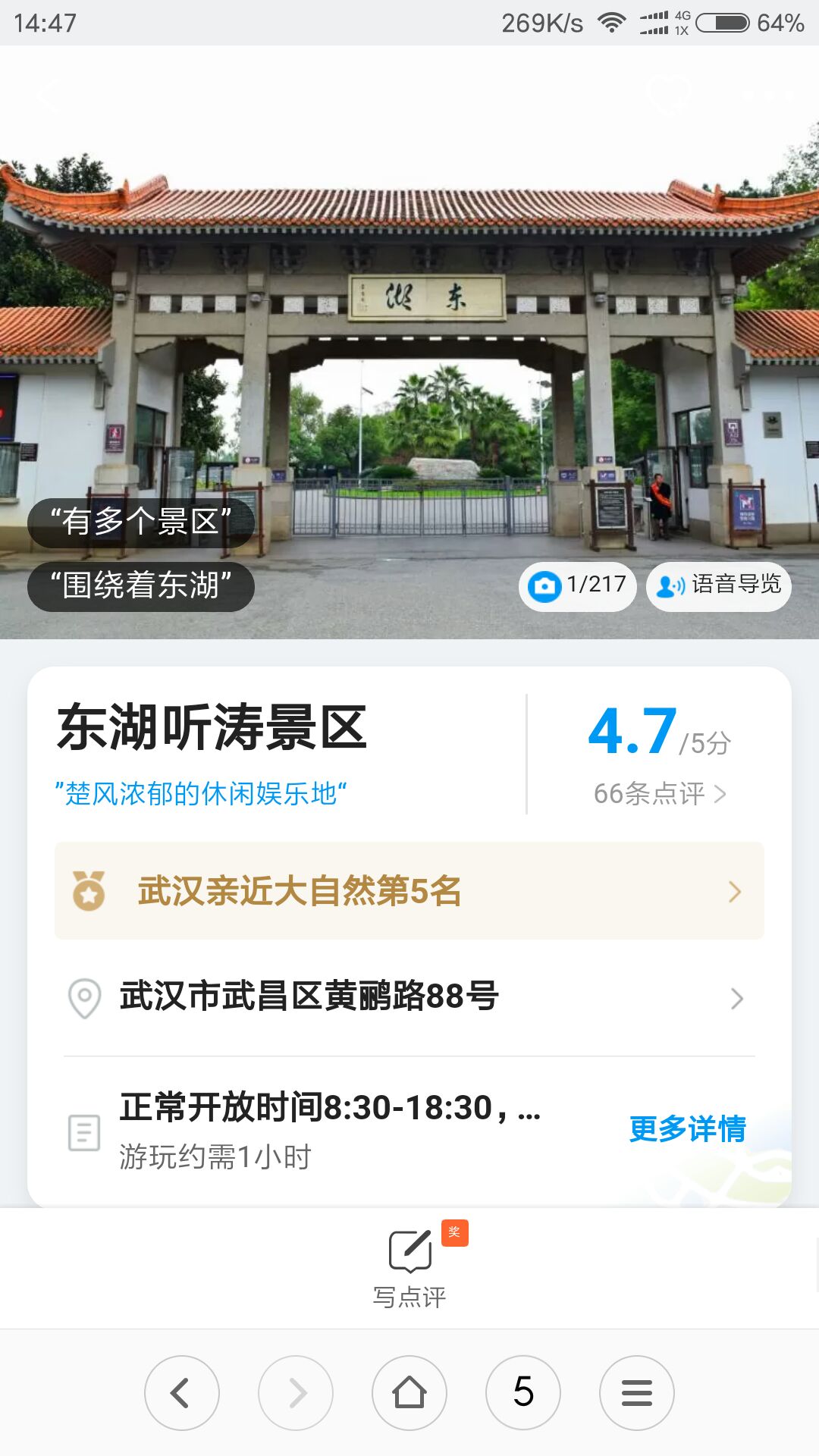Show 更多详情 about opening hours
Screen dimensions: 819x1456
point(687,1128)
